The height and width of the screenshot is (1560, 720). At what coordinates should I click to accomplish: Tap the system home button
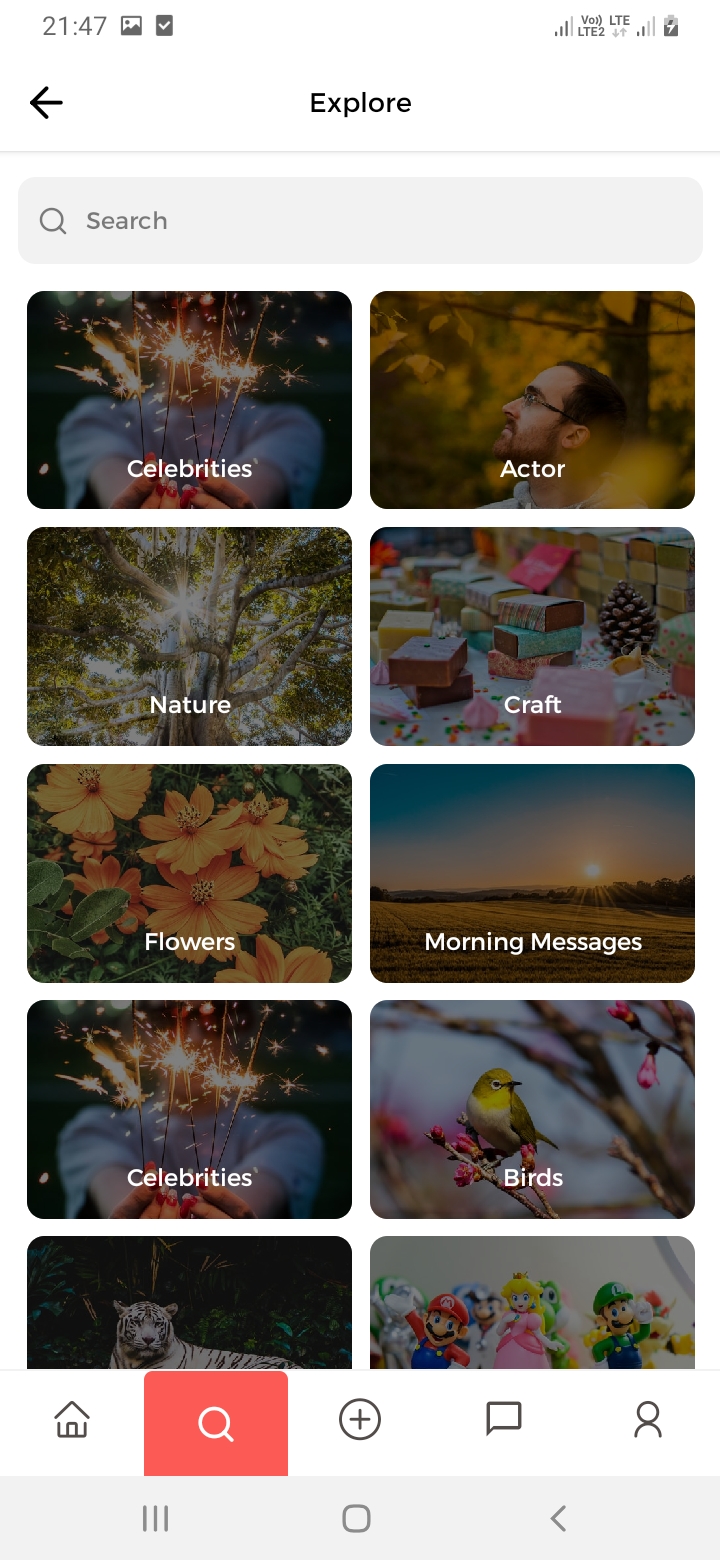click(357, 1519)
